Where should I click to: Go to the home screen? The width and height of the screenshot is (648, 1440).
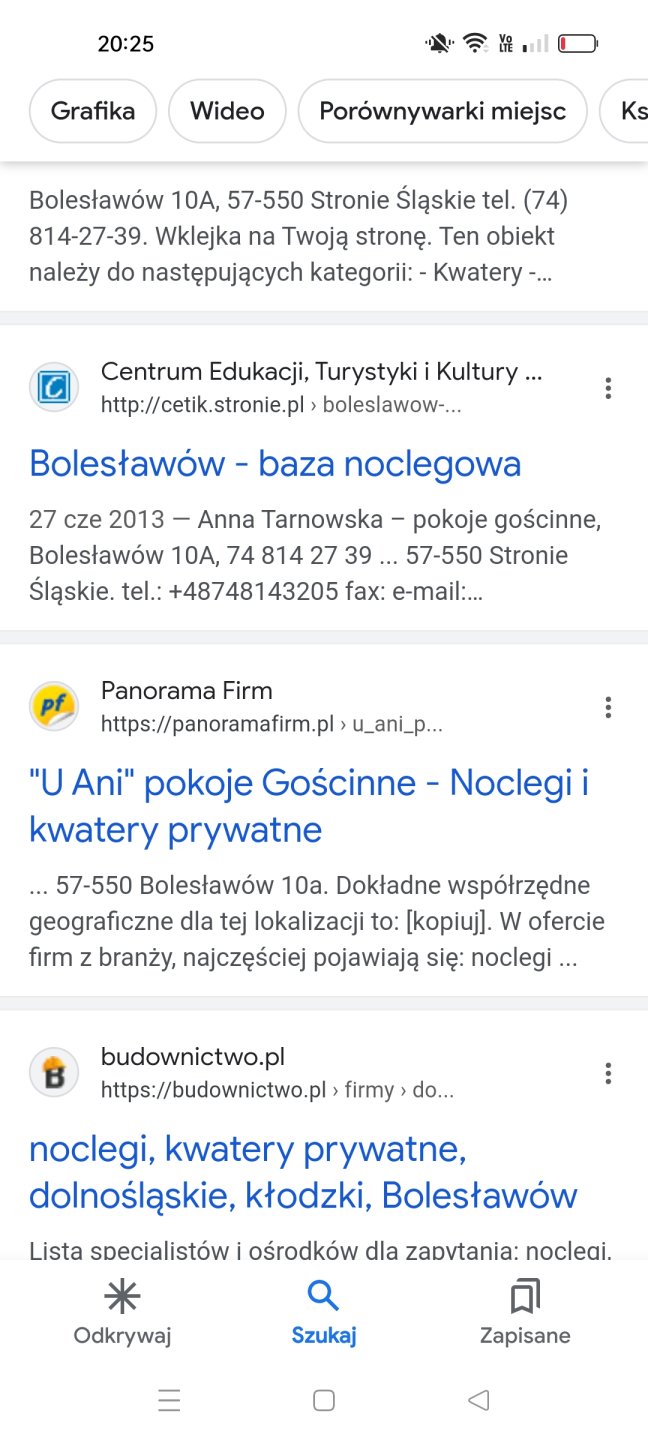pyautogui.click(x=324, y=1401)
